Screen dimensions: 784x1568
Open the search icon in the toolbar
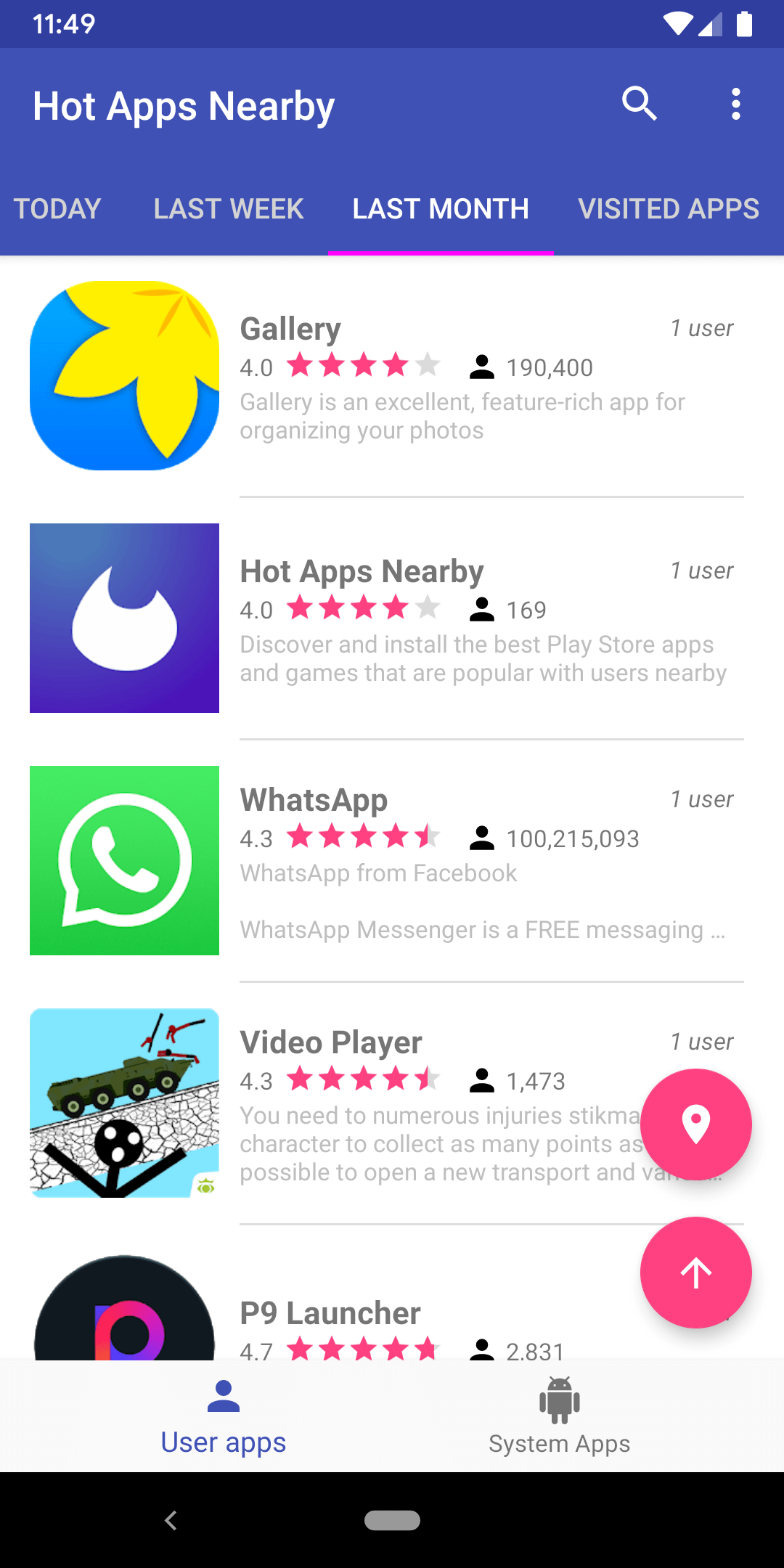point(640,104)
